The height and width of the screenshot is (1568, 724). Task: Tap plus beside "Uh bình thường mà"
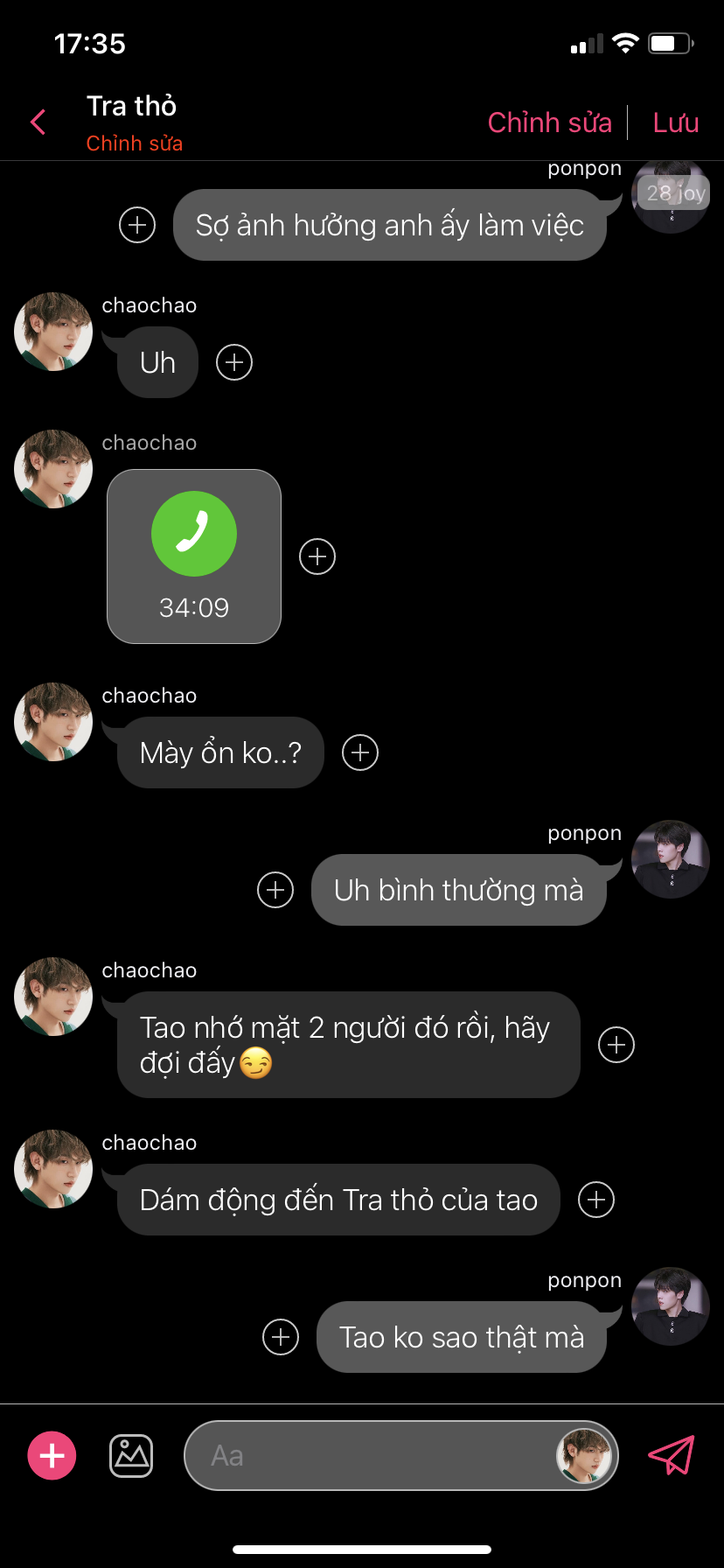(x=275, y=890)
